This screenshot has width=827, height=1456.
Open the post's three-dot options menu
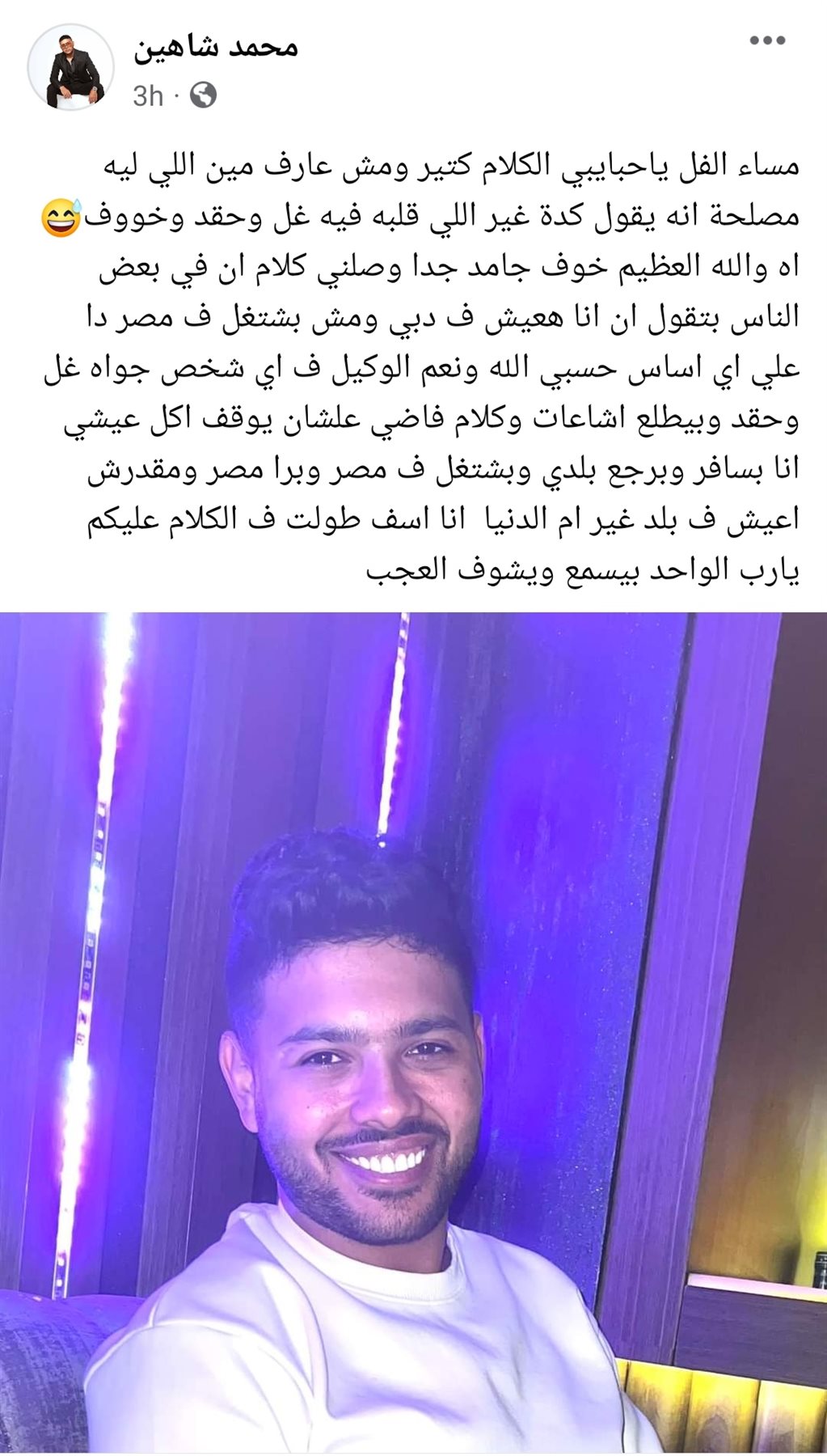click(x=766, y=41)
